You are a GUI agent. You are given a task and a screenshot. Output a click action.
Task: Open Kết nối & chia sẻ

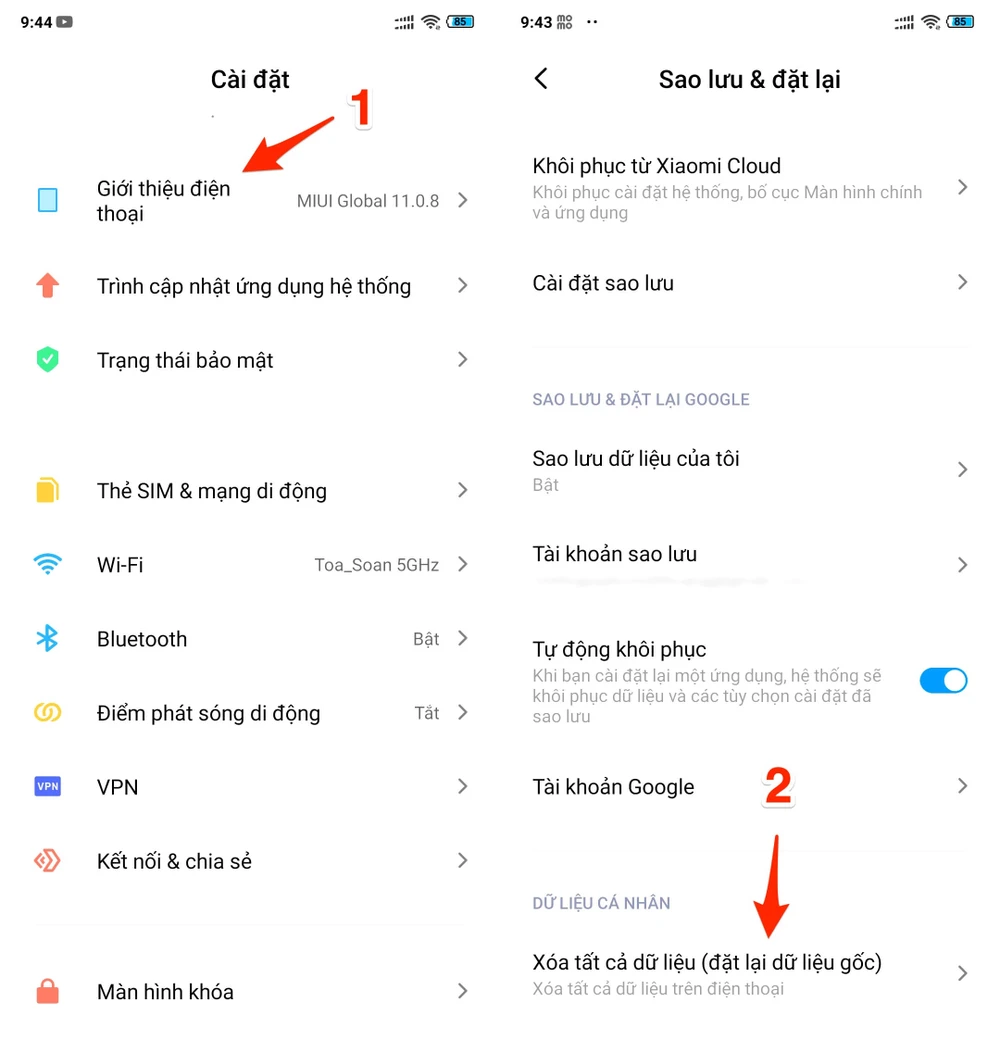coord(174,861)
